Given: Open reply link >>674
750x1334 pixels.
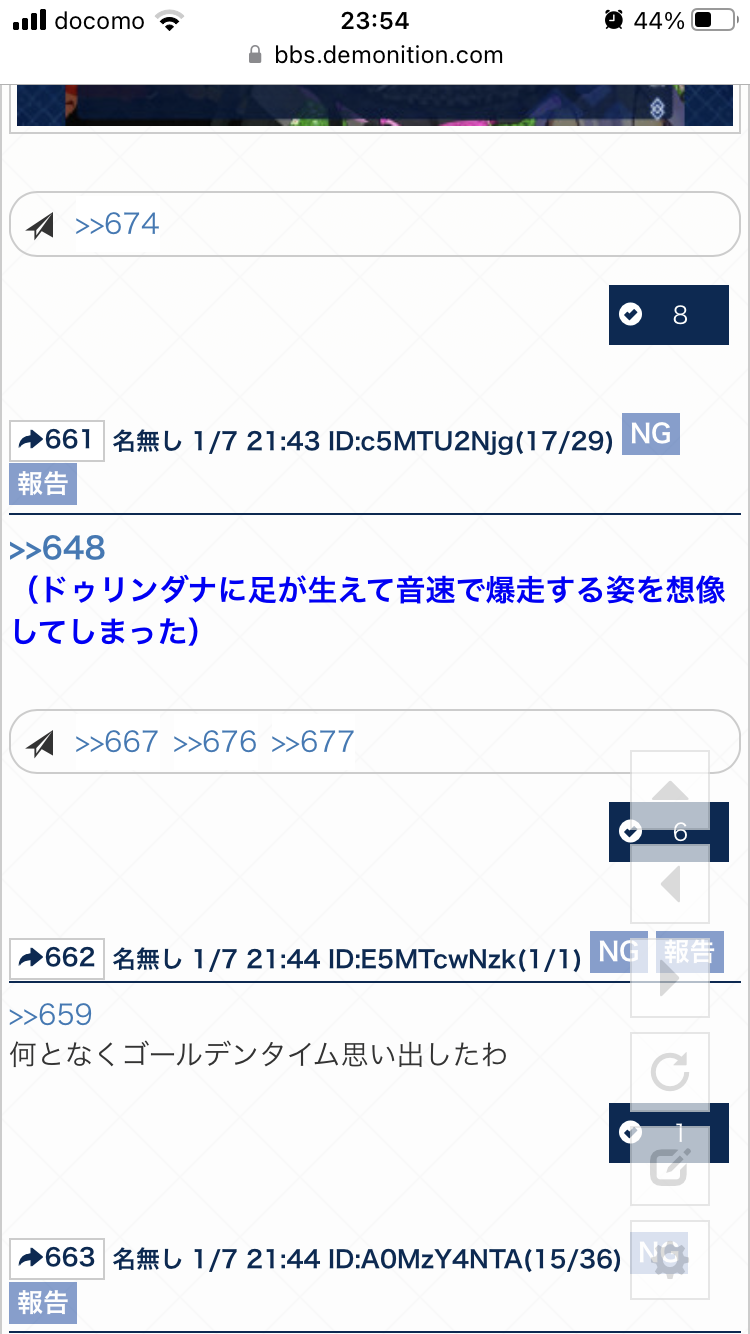Looking at the screenshot, I should pos(117,224).
